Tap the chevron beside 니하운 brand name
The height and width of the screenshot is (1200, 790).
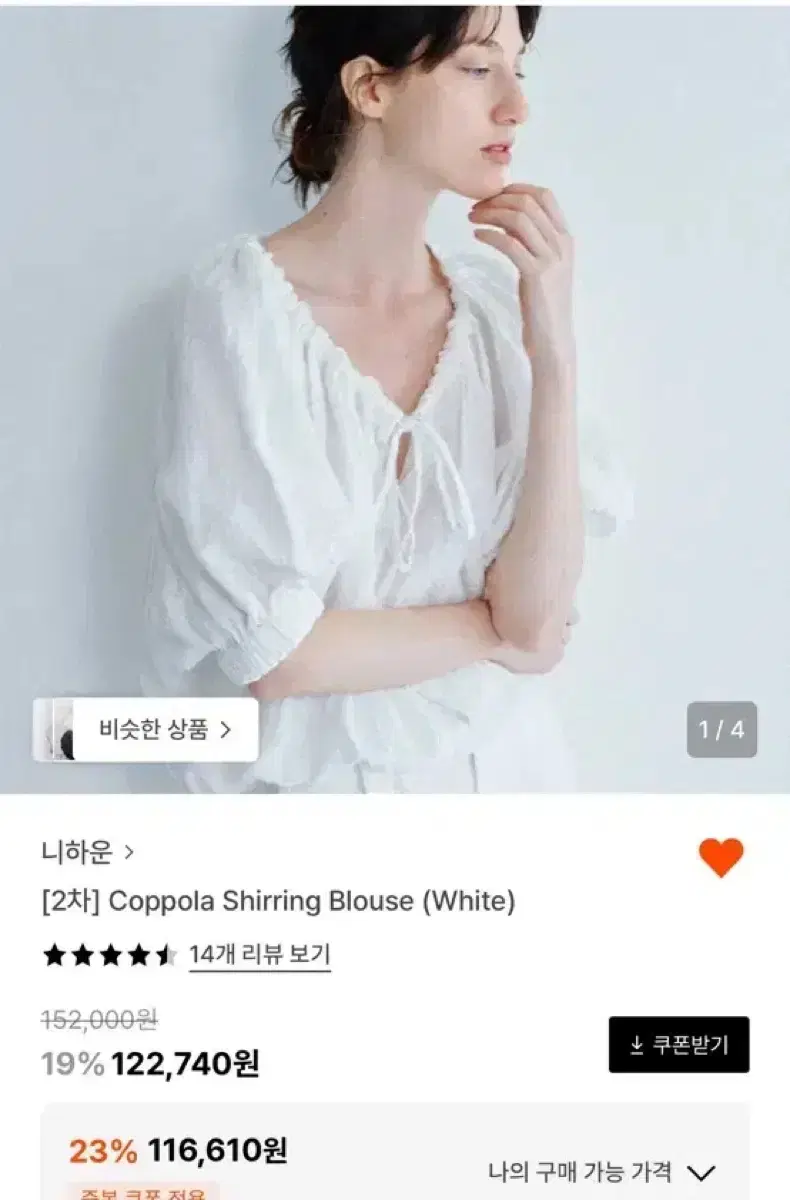point(131,851)
